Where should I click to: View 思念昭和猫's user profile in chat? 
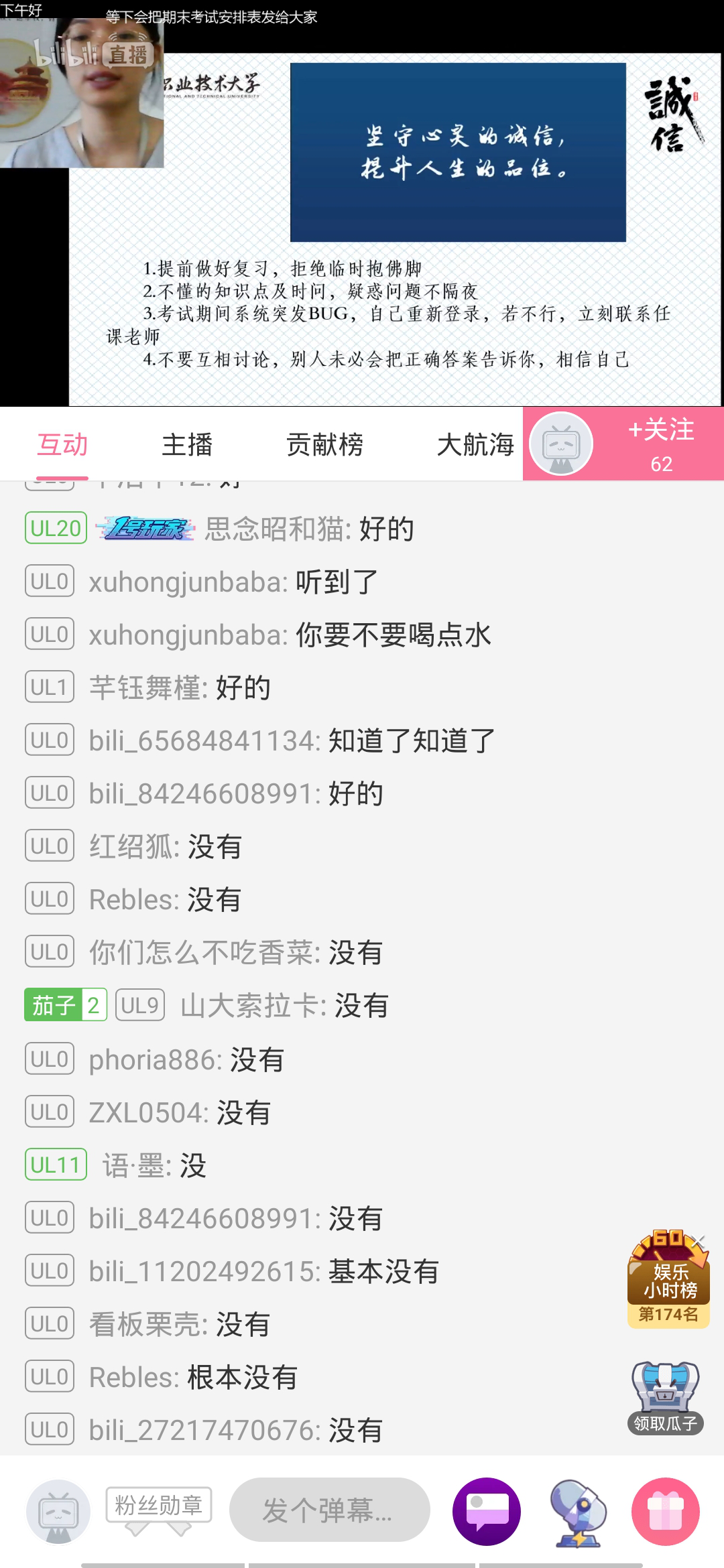coord(277,529)
